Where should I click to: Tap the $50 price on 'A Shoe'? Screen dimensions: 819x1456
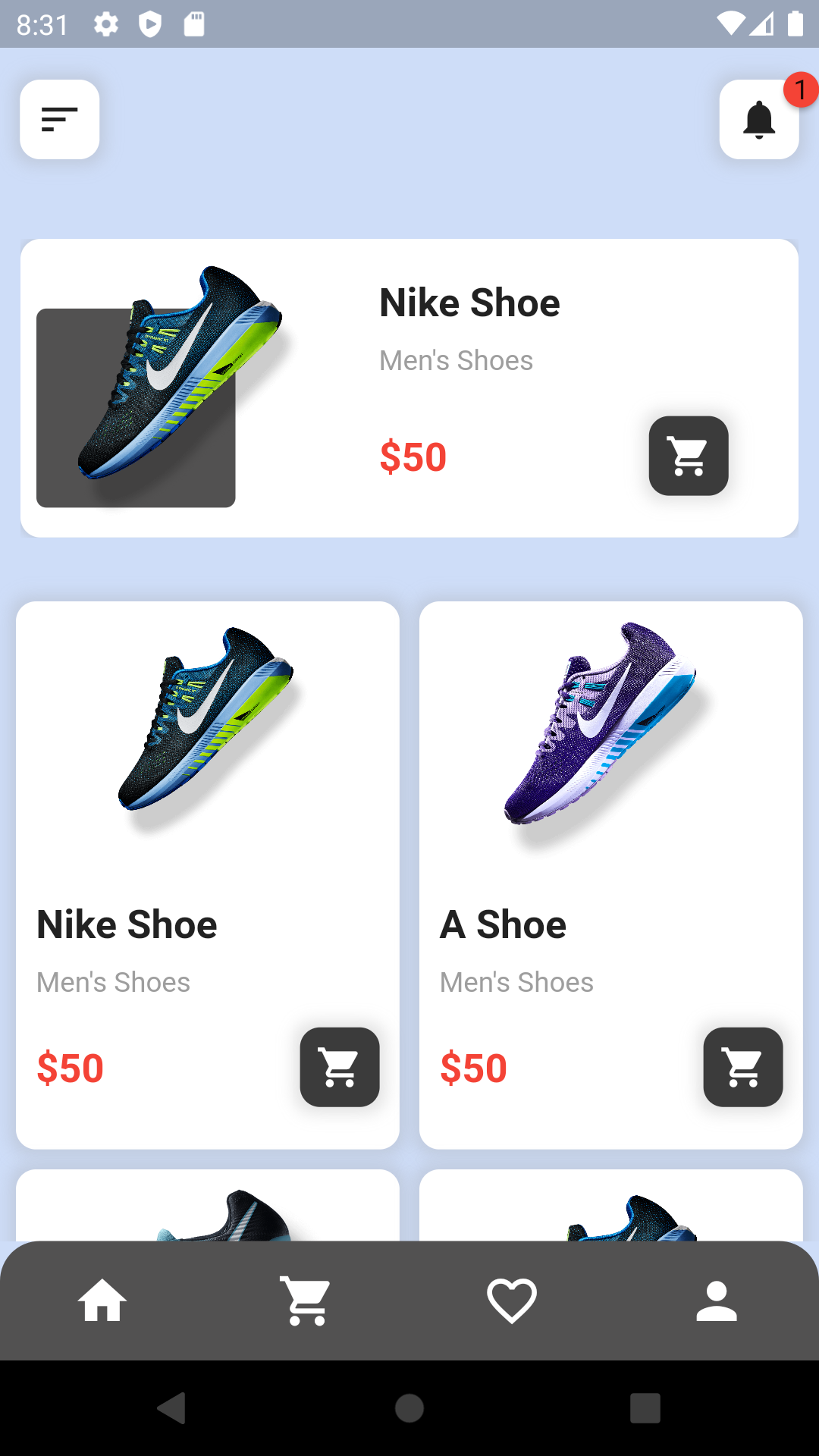[474, 1067]
